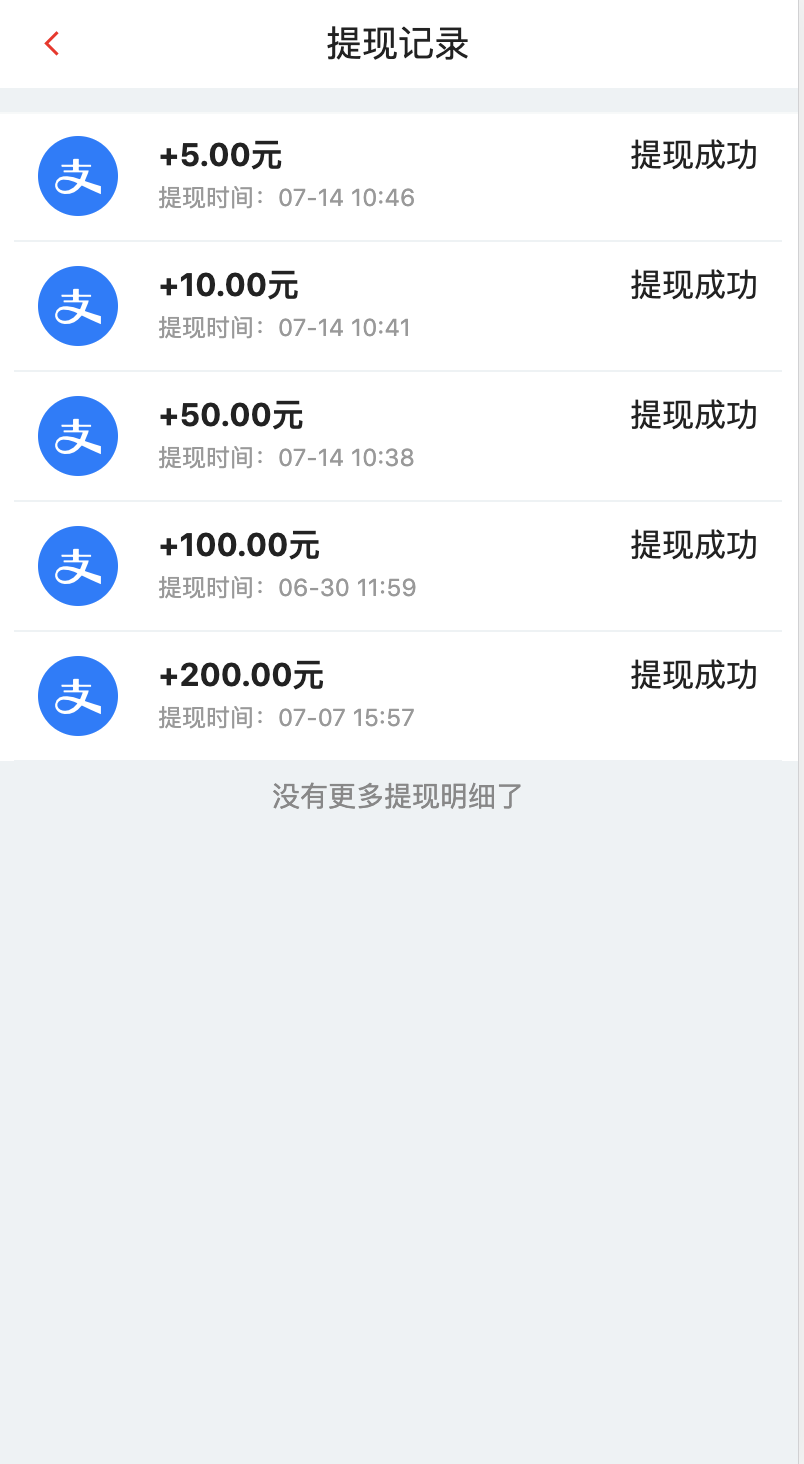This screenshot has width=804, height=1464.
Task: Tap the Alipay logo beside +50.00元
Action: (77, 435)
